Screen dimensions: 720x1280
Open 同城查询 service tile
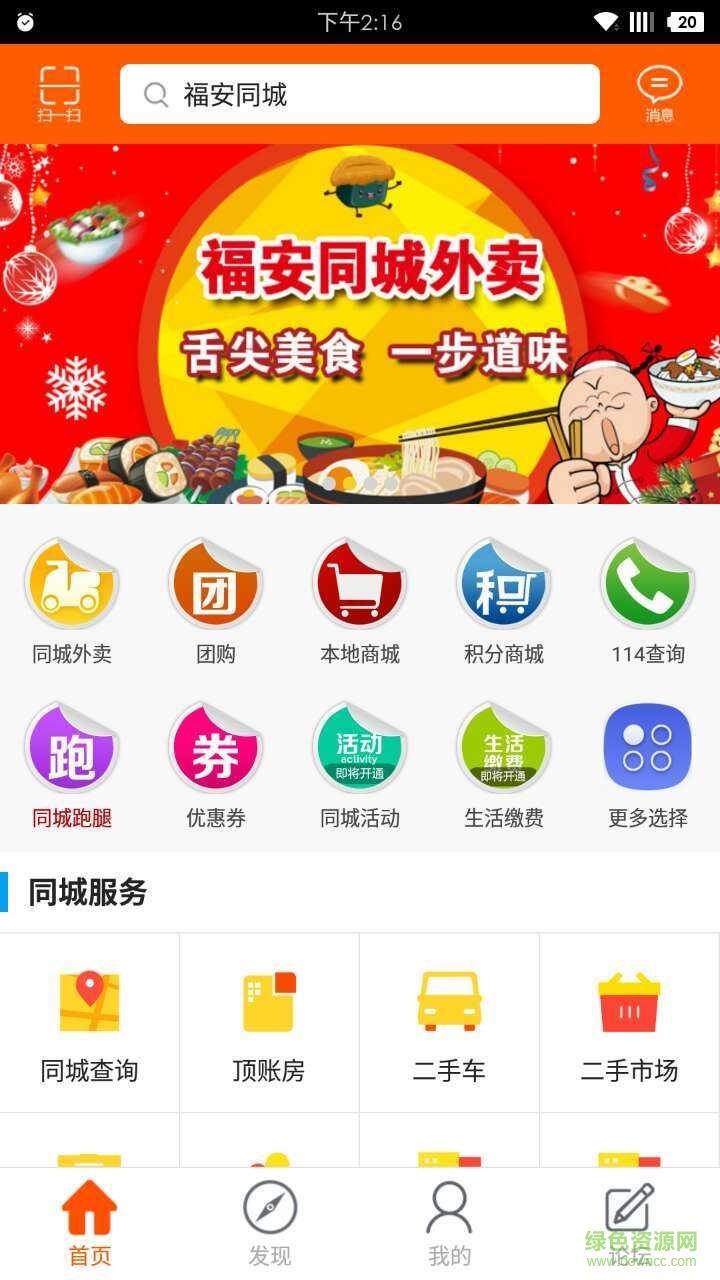90,1023
